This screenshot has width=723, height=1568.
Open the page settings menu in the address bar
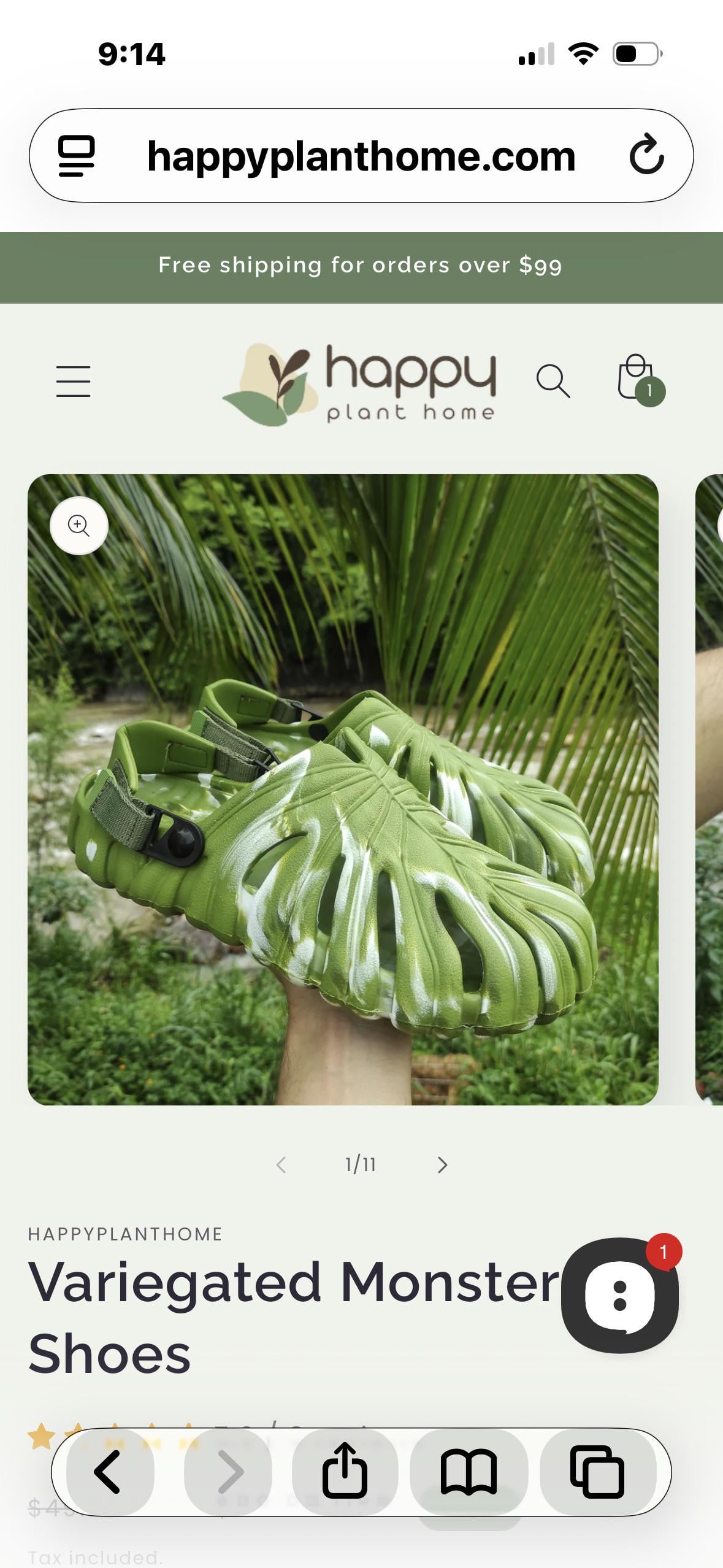tap(77, 156)
